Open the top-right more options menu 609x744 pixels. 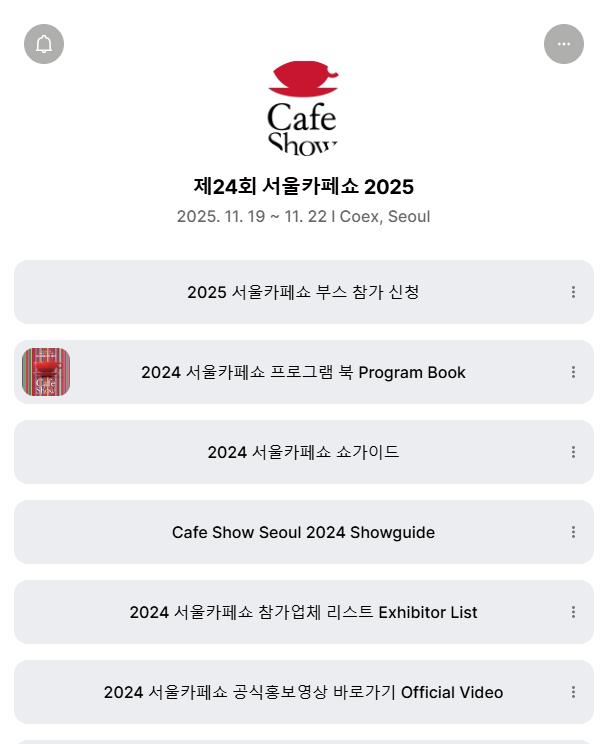pos(564,44)
